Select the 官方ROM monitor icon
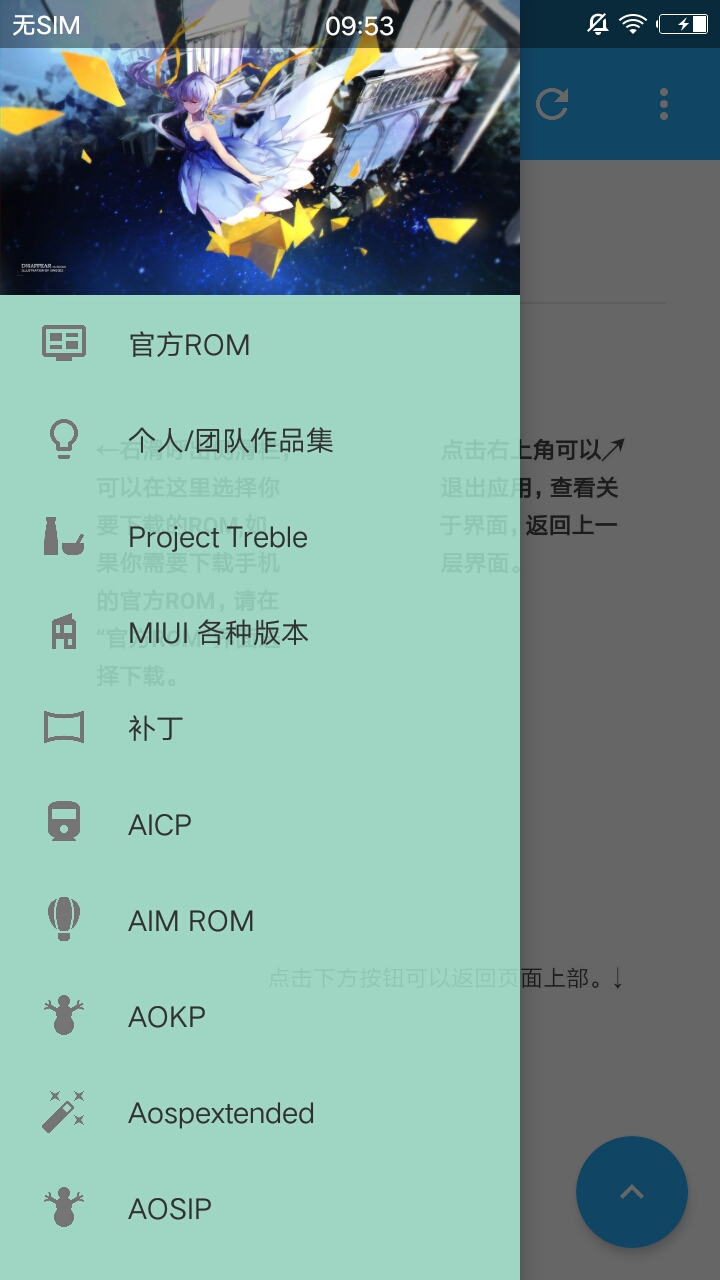720x1280 pixels. tap(63, 343)
